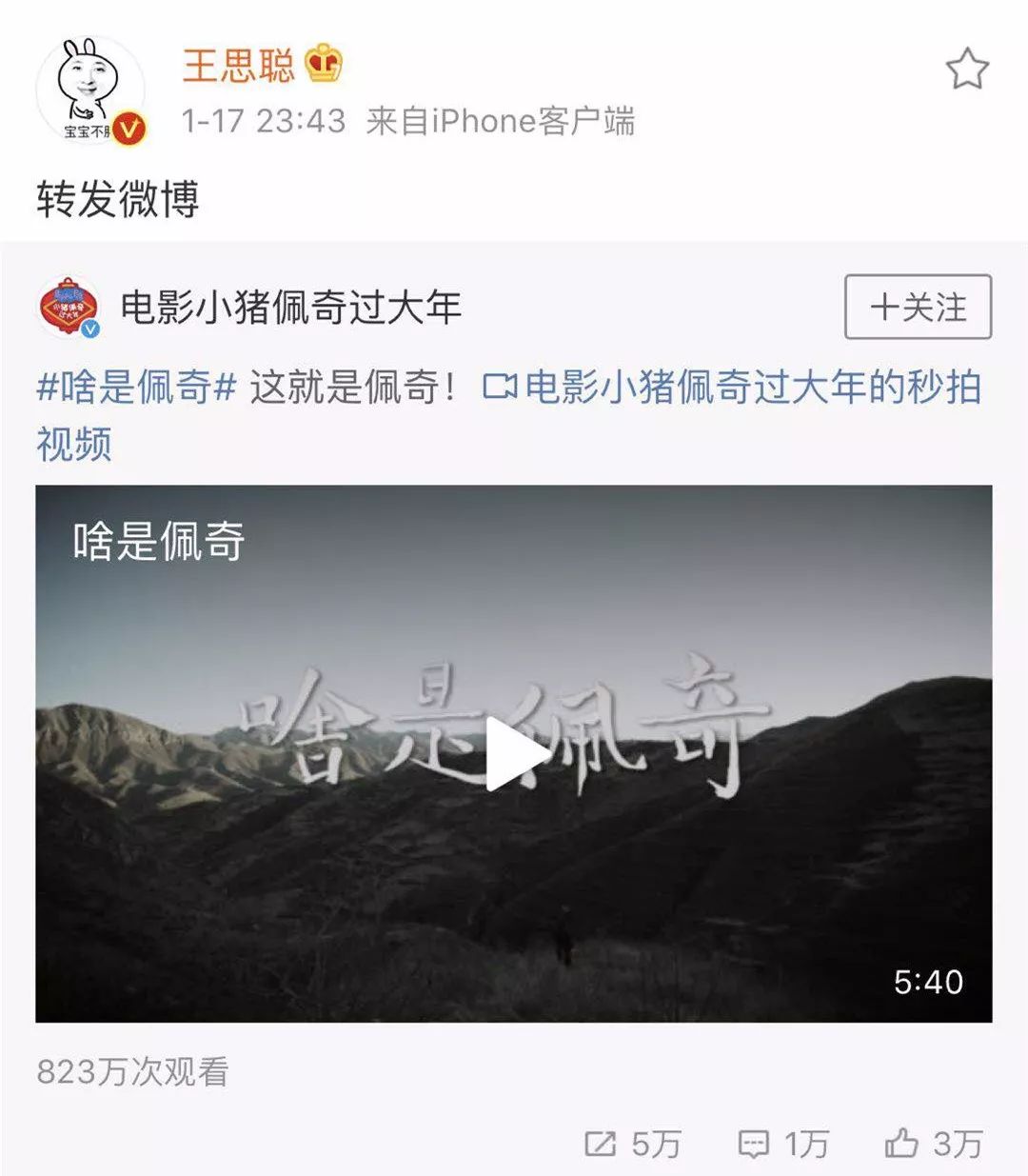Favorite this post with the star icon
The width and height of the screenshot is (1028, 1176).
coord(966,70)
